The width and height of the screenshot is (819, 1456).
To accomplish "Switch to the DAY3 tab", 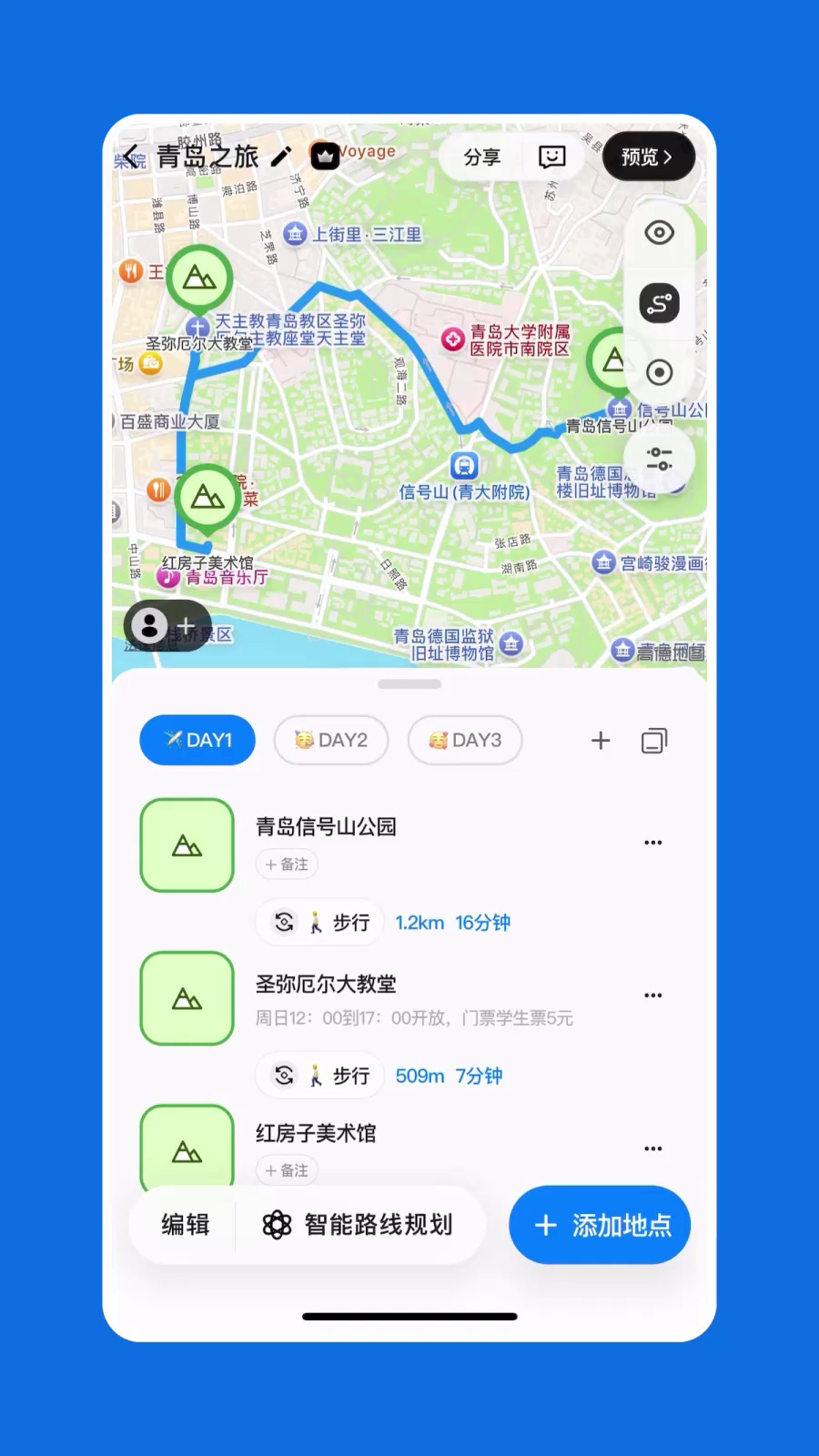I will pos(465,740).
